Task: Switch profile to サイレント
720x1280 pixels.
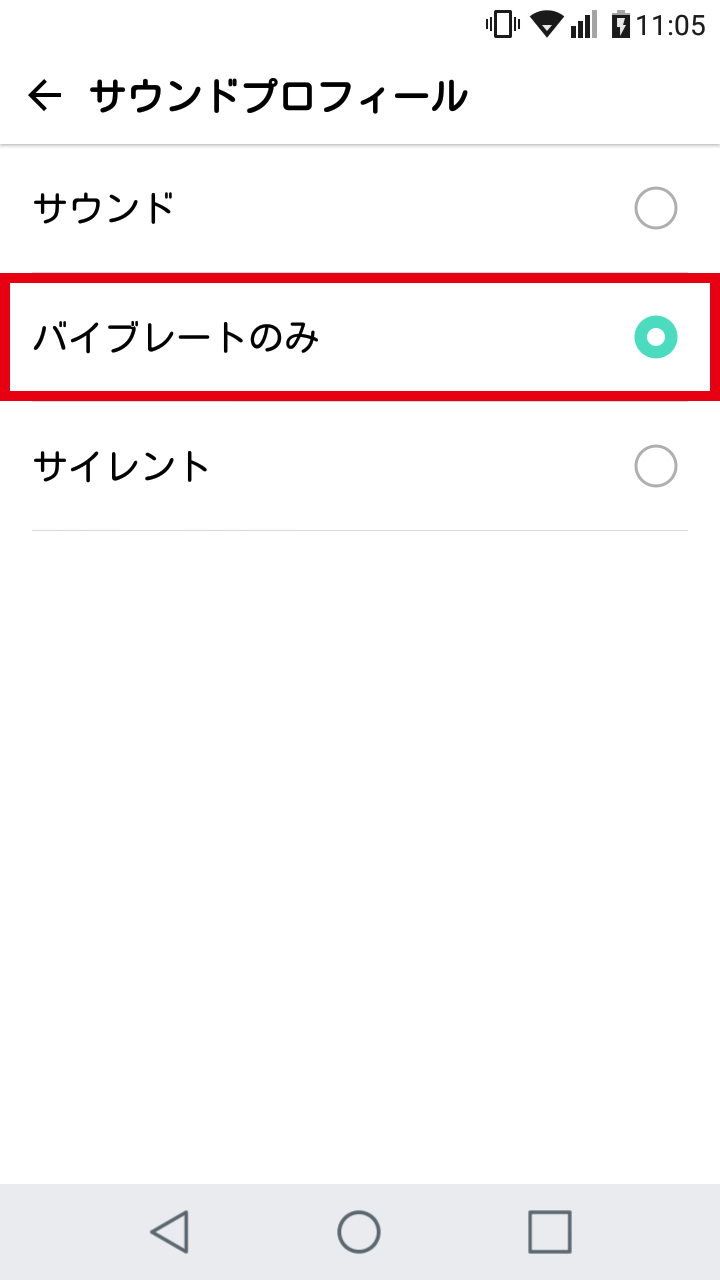Action: 360,466
